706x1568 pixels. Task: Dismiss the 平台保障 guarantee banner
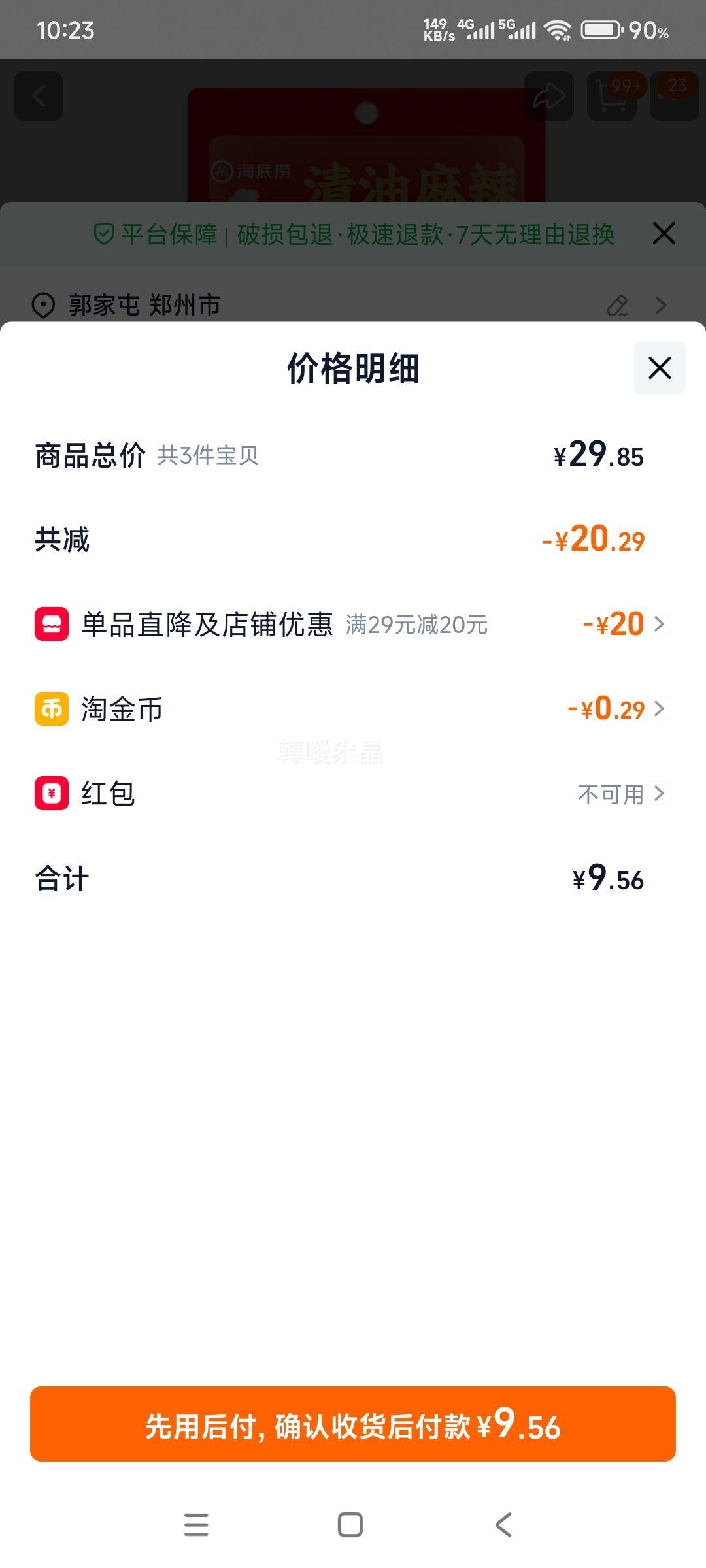664,233
